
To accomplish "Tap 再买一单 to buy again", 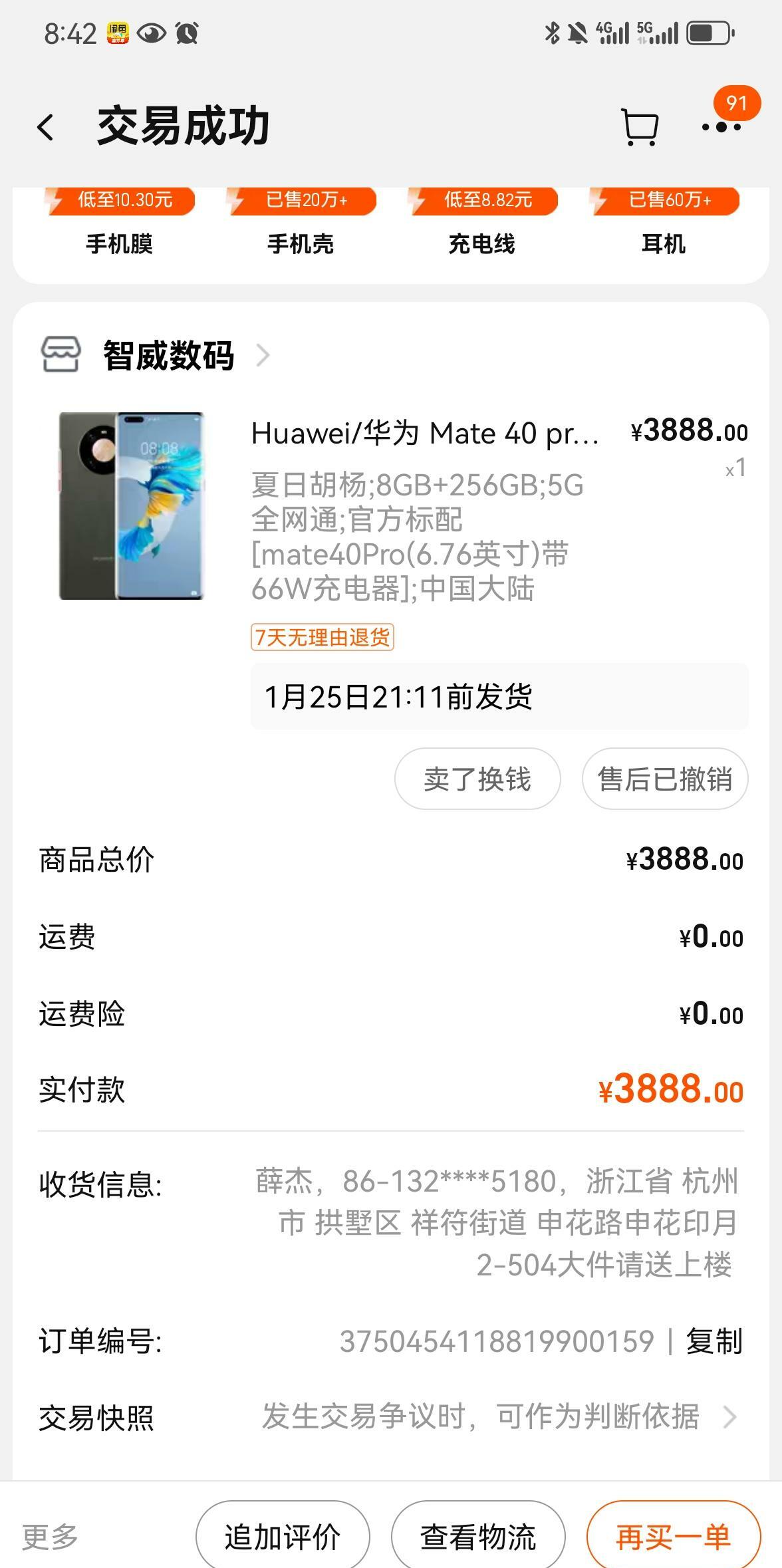I will pyautogui.click(x=674, y=1537).
